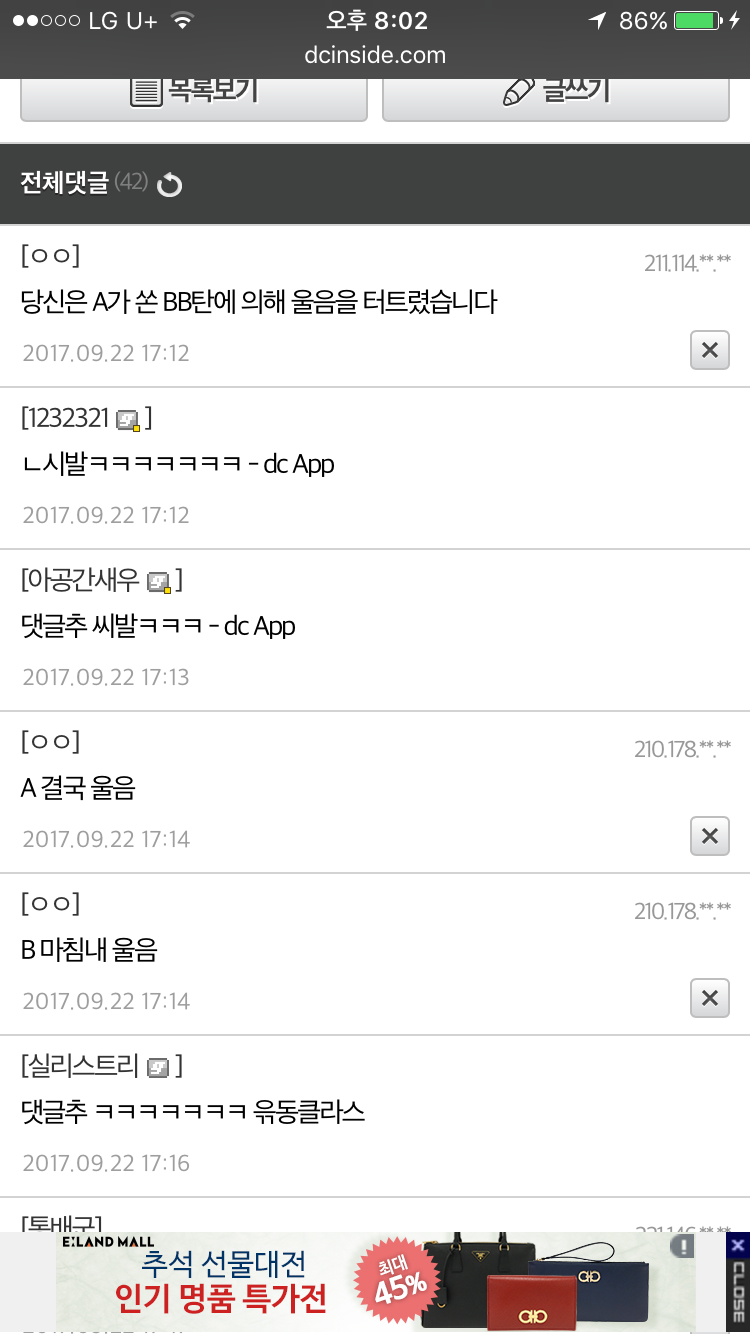750x1334 pixels.
Task: Refresh the 전체댓글 comments list
Action: click(169, 184)
